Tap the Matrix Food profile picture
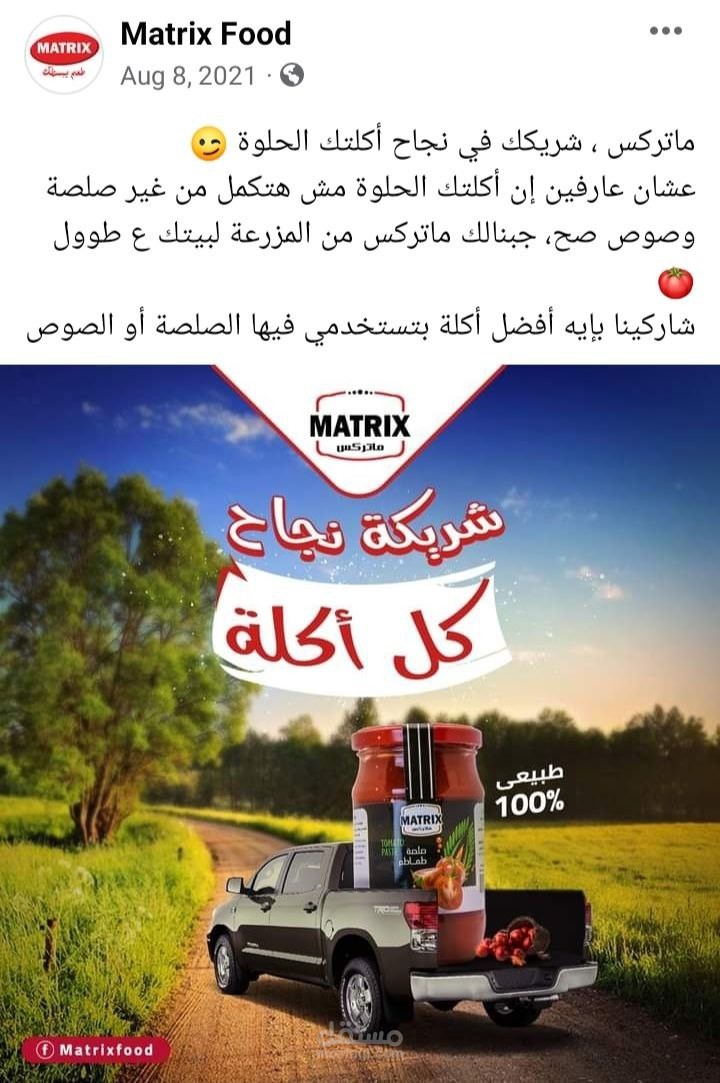The image size is (720, 1083). pos(63,54)
